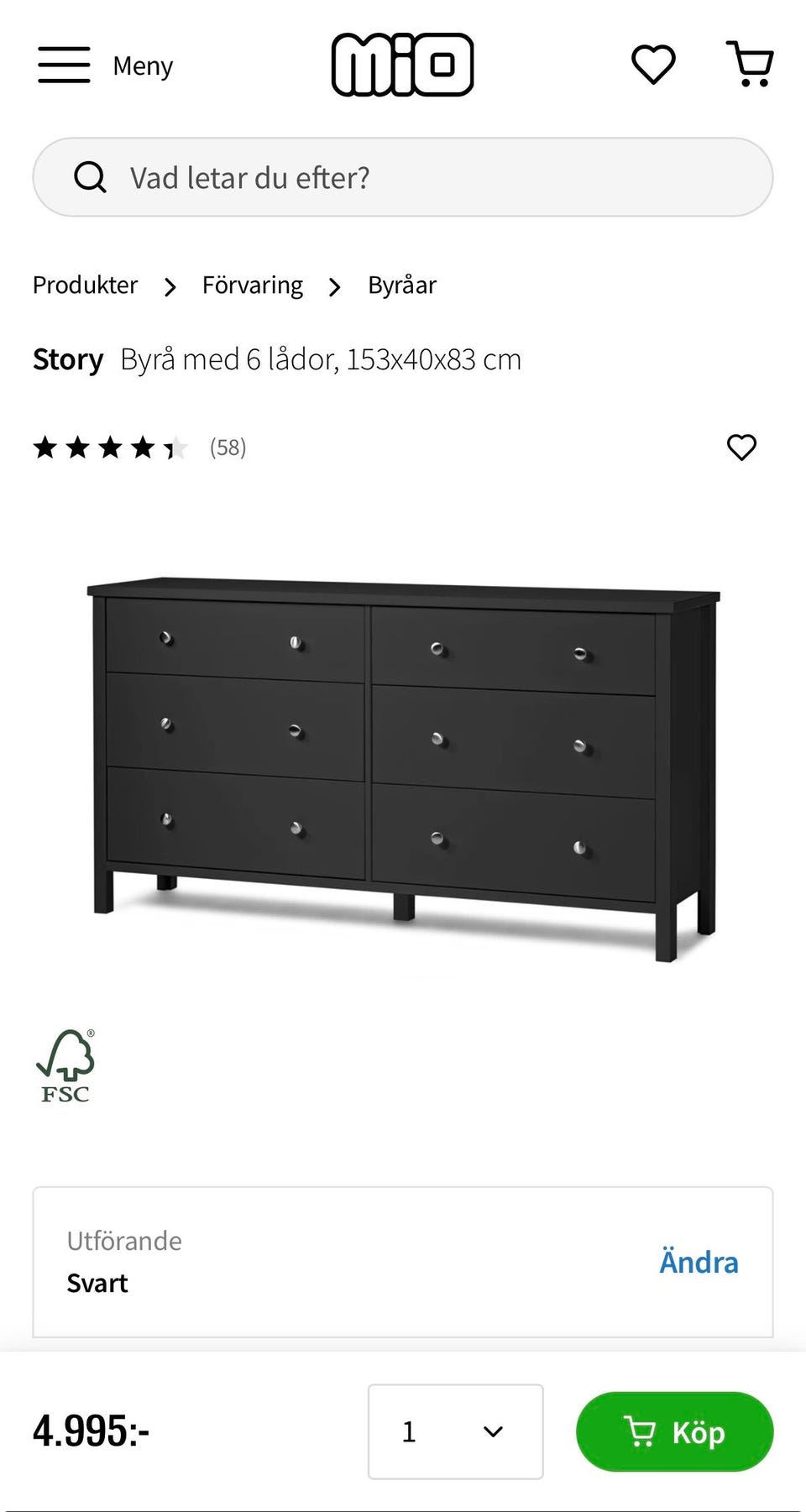Go to Produkter breadcrumb
Viewport: 806px width, 1512px height.
coord(85,285)
